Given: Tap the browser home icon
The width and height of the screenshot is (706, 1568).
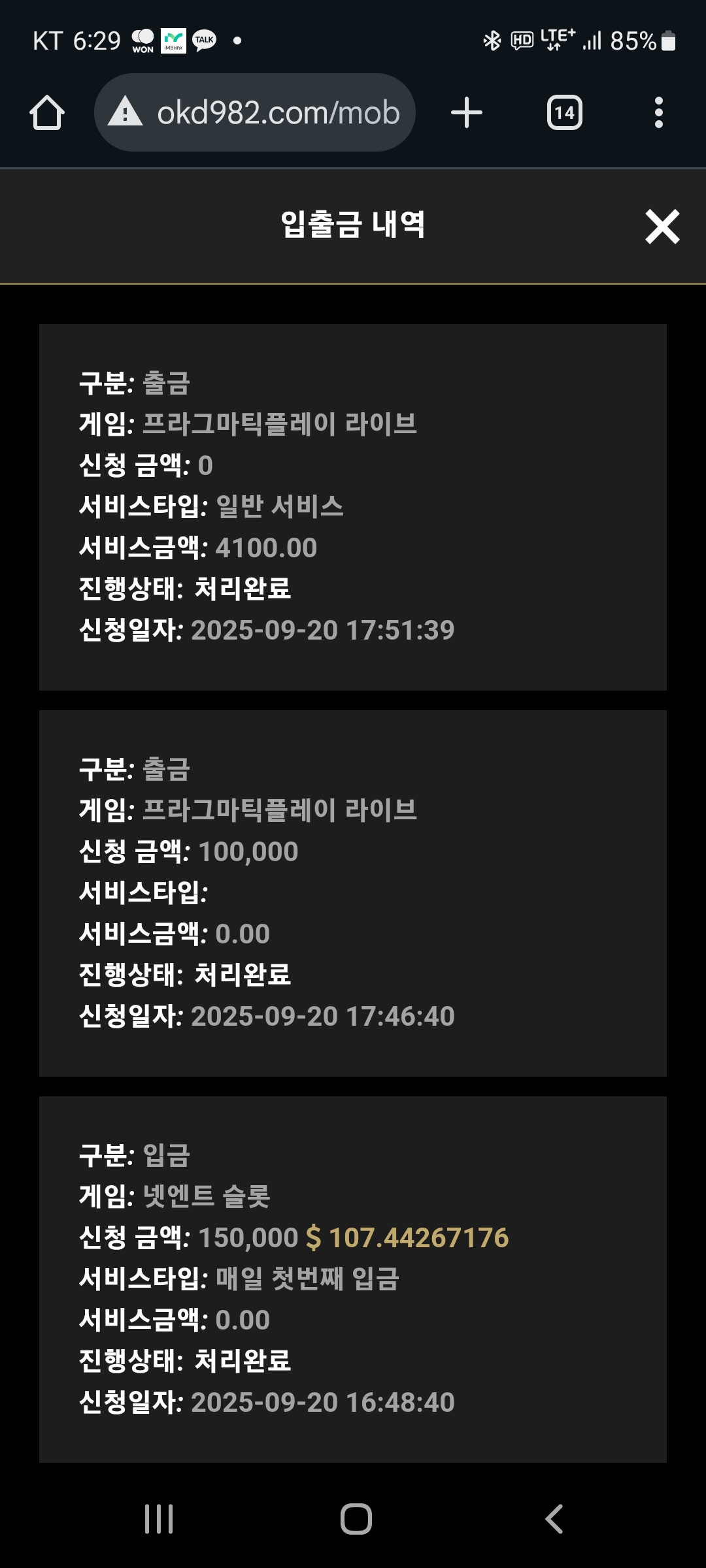Looking at the screenshot, I should click(x=47, y=113).
